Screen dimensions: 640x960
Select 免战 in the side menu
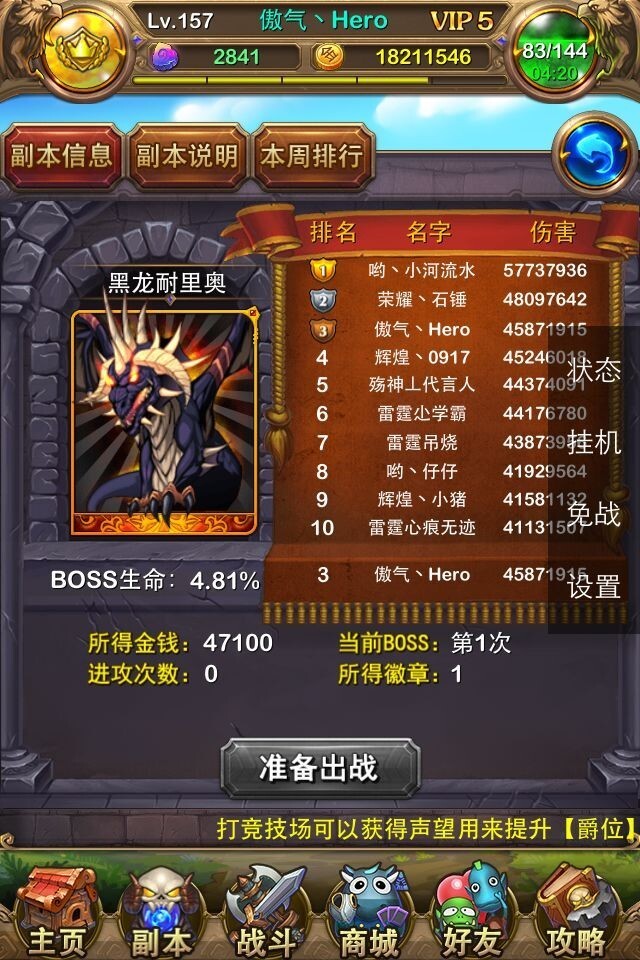point(594,514)
